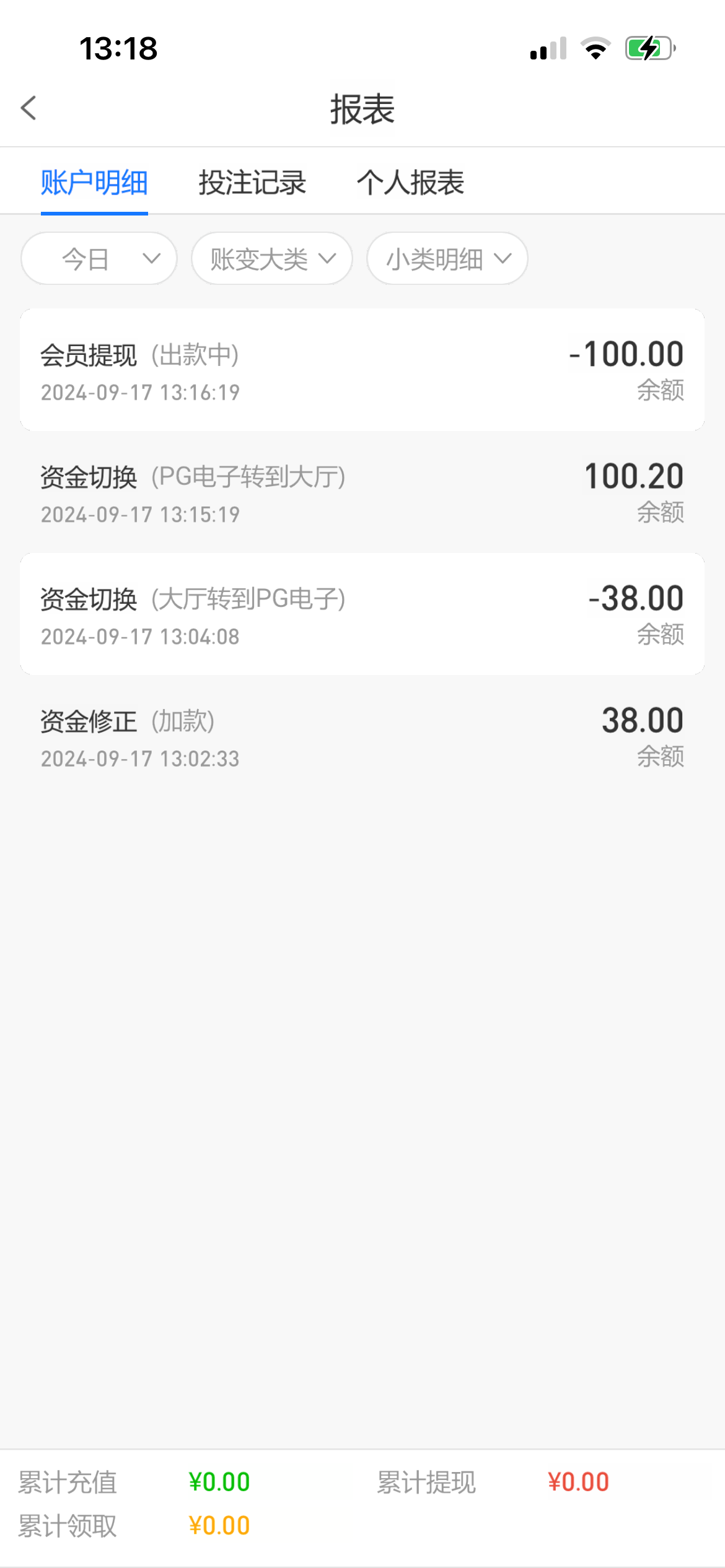The width and height of the screenshot is (725, 1568).
Task: Expand the 今日 date dropdown
Action: pos(99,258)
